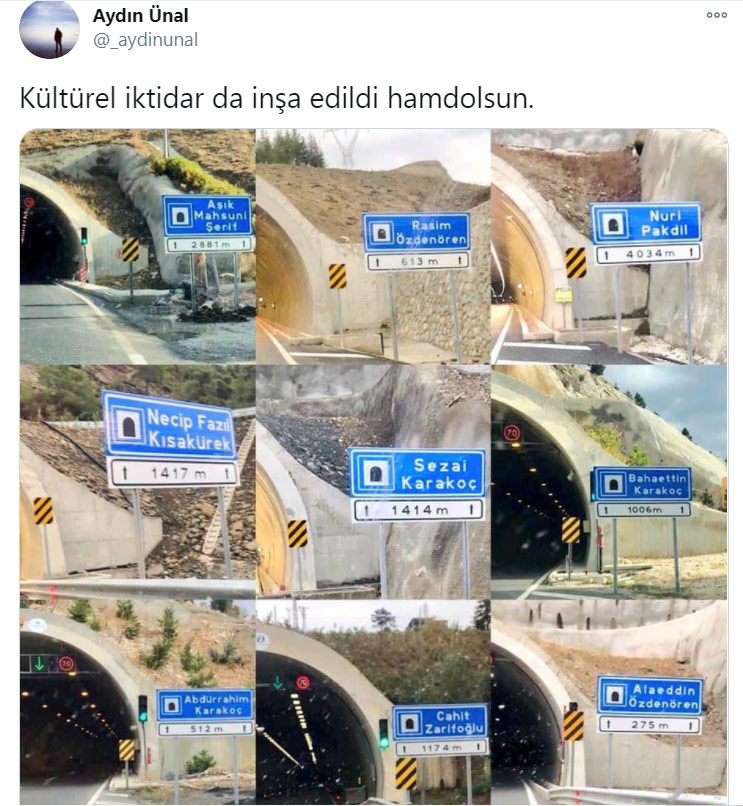This screenshot has height=806, width=743.
Task: Open Aydın Ünal's profile picture
Action: click(49, 29)
